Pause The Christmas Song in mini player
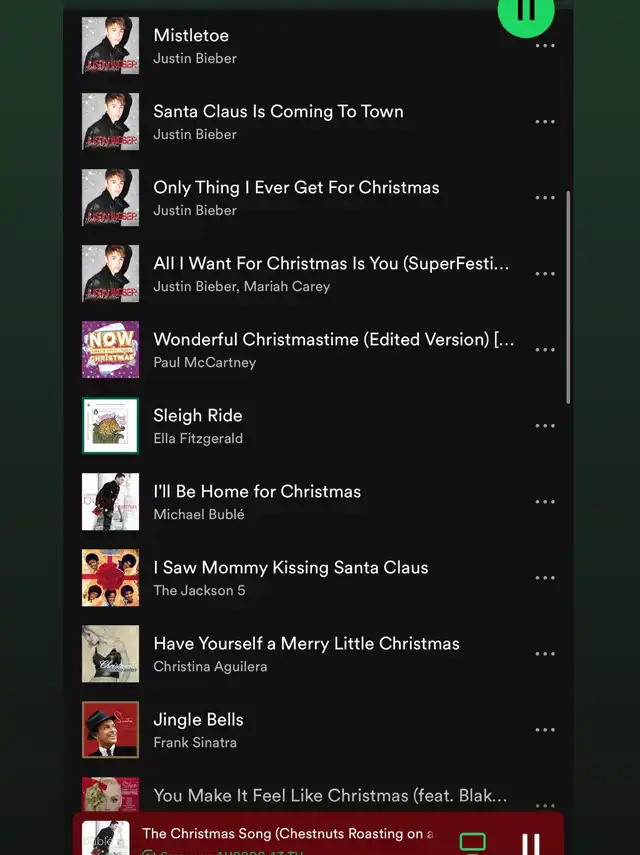640x855 pixels. point(531,843)
